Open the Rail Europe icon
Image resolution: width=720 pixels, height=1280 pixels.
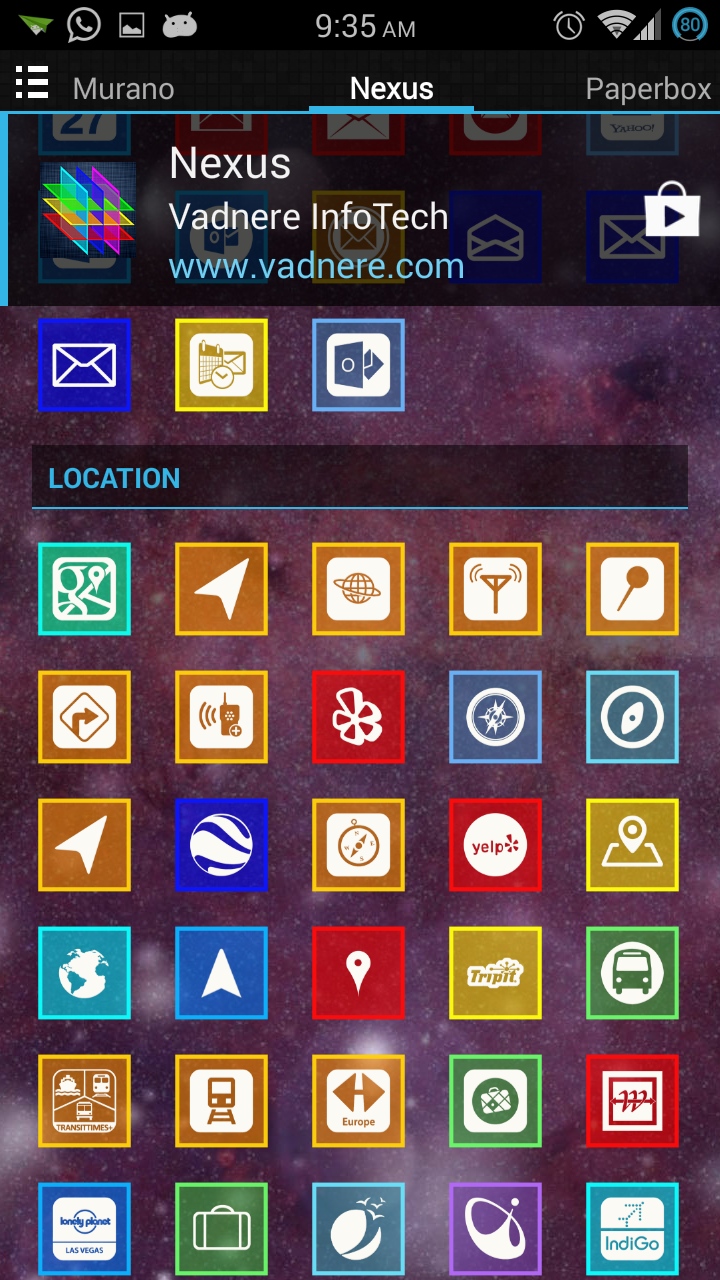pos(358,1101)
